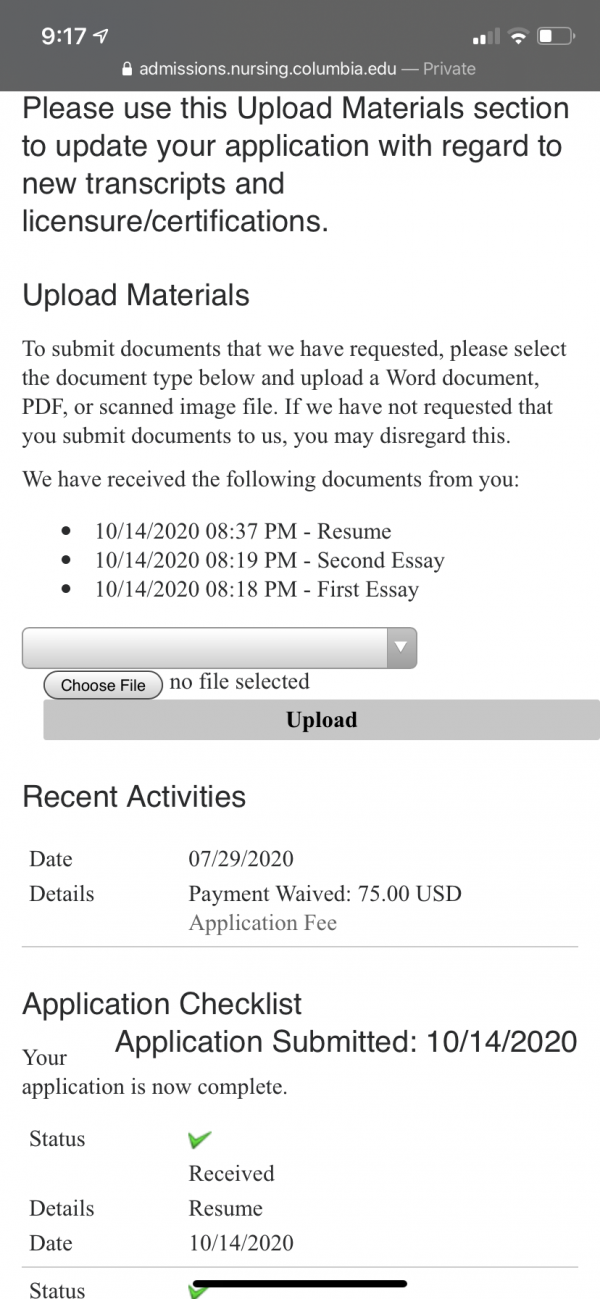Tap the Upload button
Viewport: 600px width, 1299px height.
pyautogui.click(x=321, y=720)
